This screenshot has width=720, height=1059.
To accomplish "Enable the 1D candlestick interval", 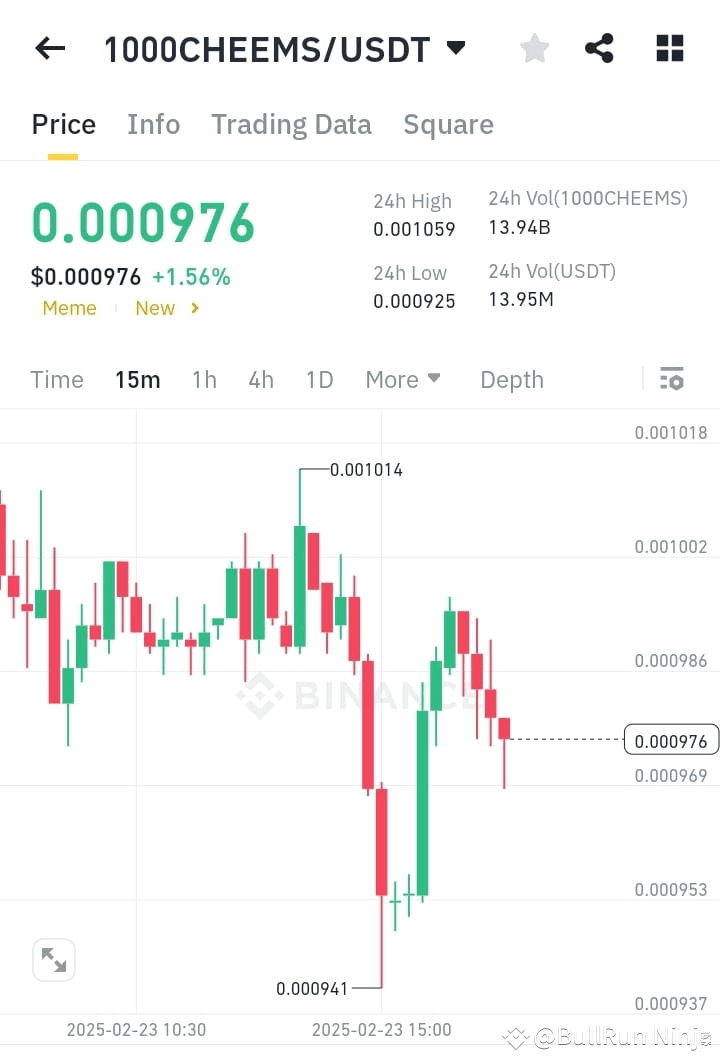I will (x=319, y=379).
